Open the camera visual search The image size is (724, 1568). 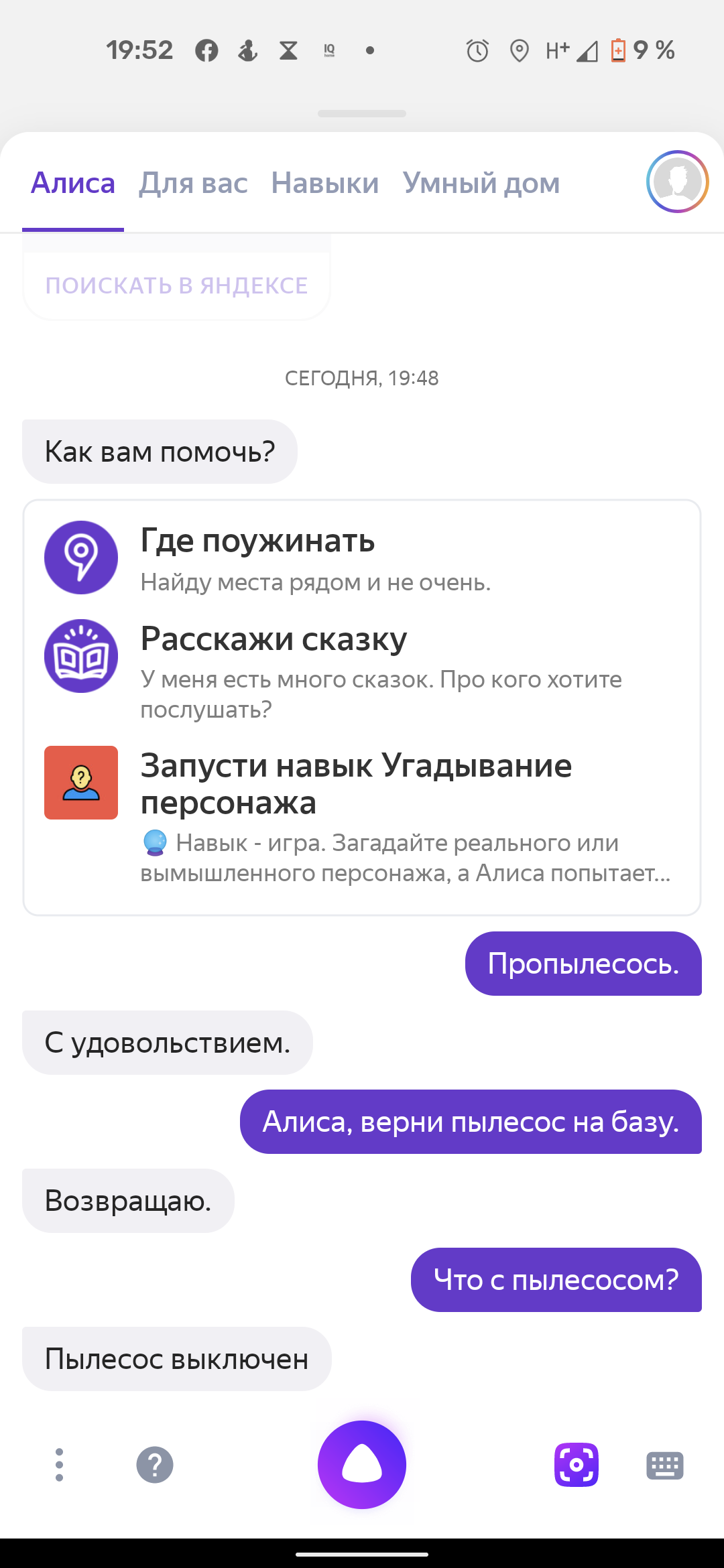coord(576,1465)
